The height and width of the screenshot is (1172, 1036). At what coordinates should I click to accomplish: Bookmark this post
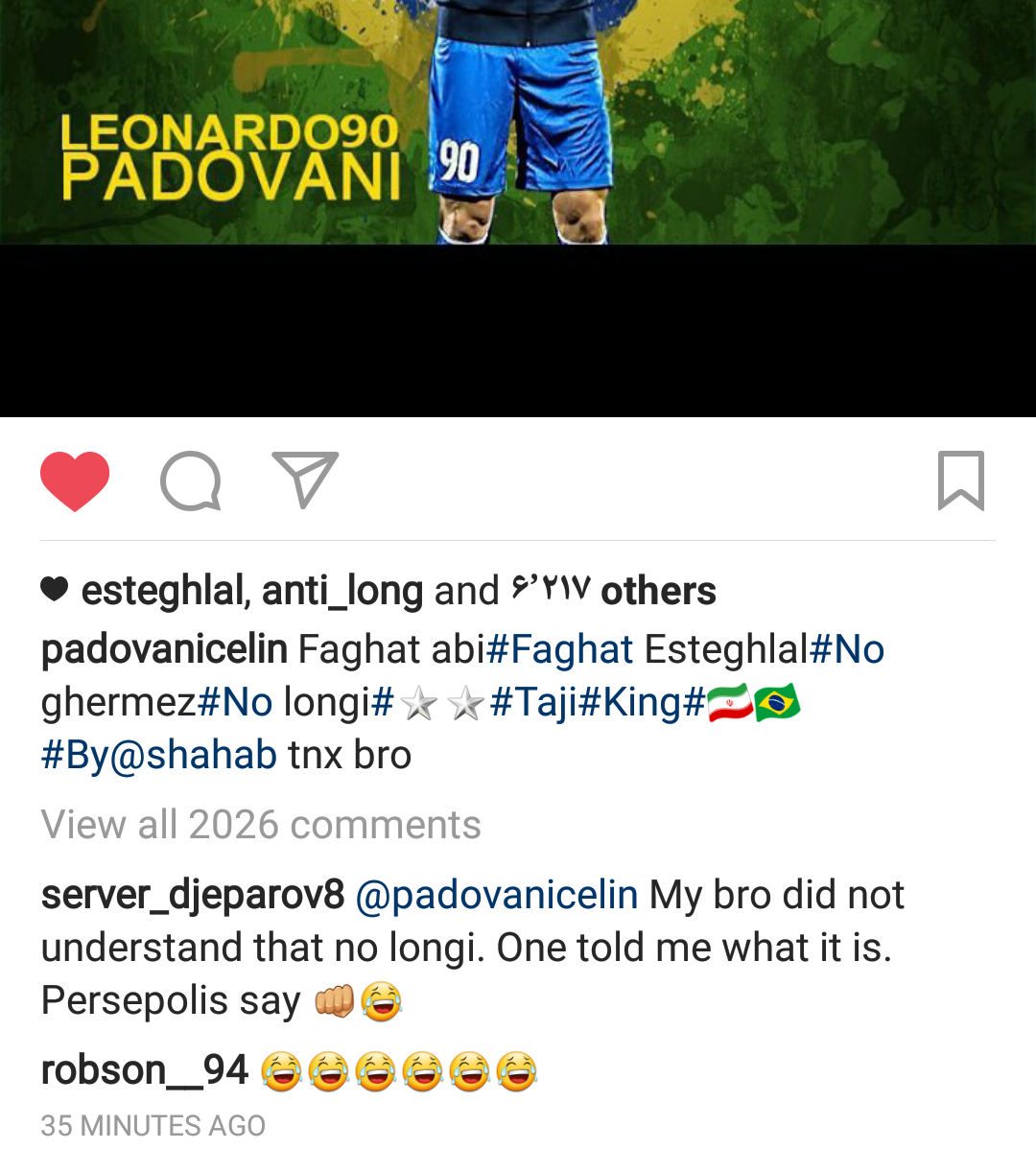(960, 481)
